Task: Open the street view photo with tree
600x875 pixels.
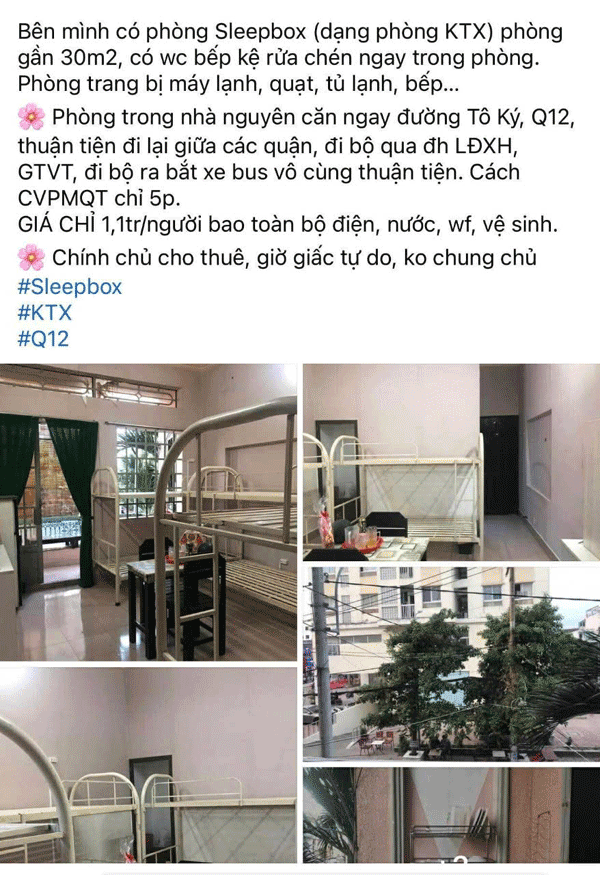Action: pyautogui.click(x=451, y=662)
